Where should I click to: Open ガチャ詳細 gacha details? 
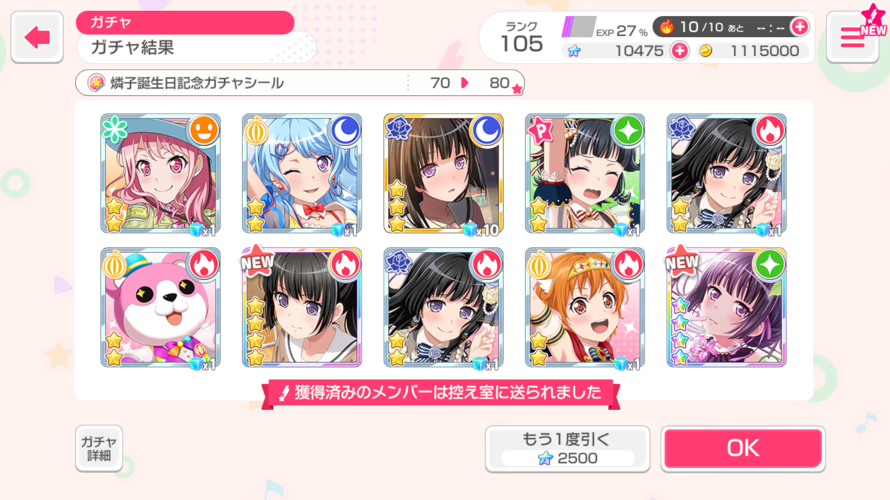coord(99,448)
